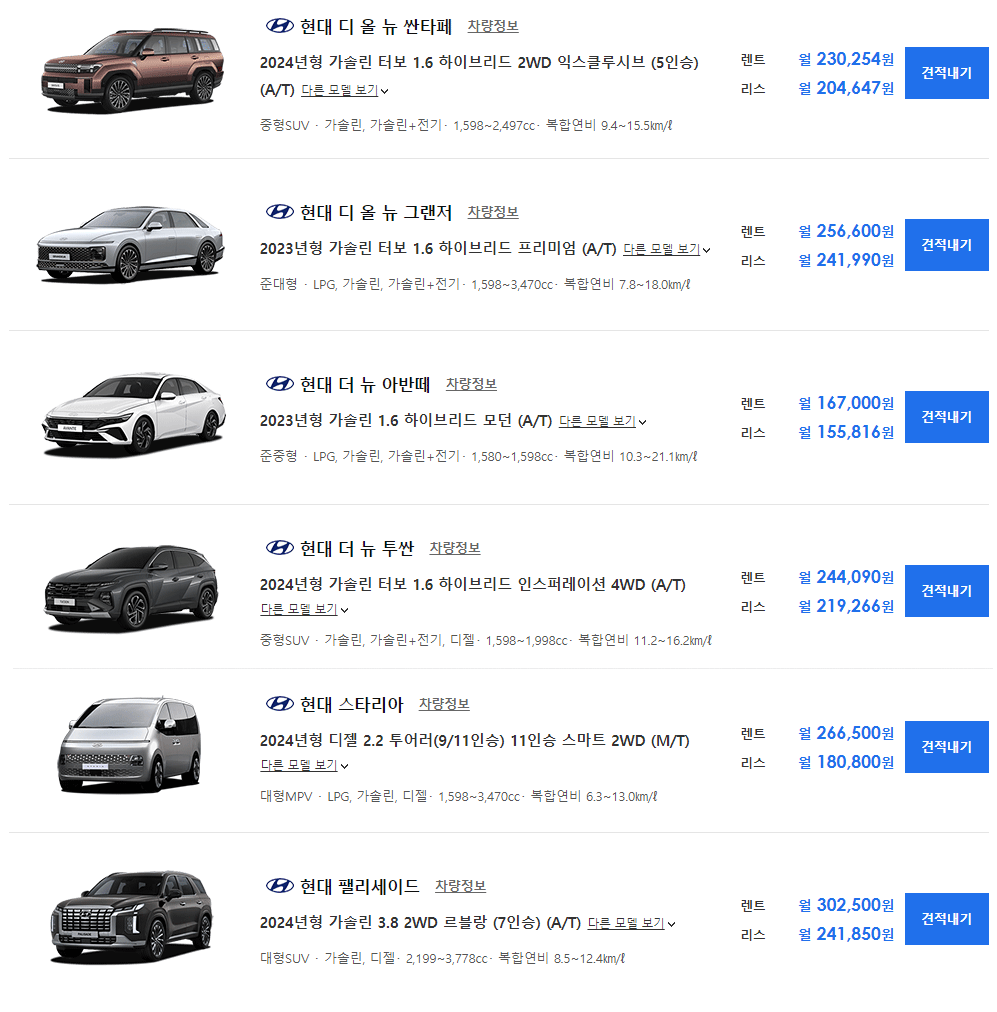Click 차량정보 next to 스타리아
This screenshot has height=1012, width=997.
click(443, 703)
